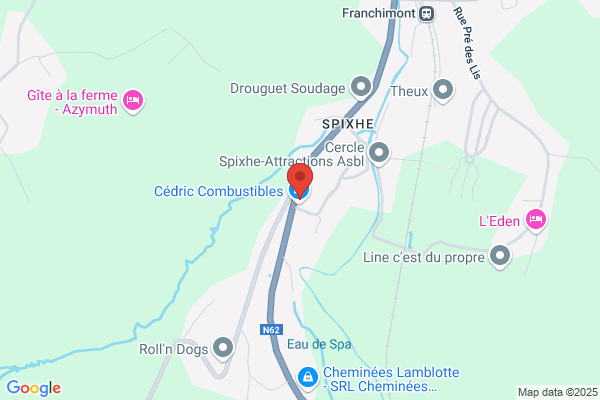Image resolution: width=600 pixels, height=400 pixels.
Task: Open the Roll'n Dogs place marker
Action: [x=223, y=348]
